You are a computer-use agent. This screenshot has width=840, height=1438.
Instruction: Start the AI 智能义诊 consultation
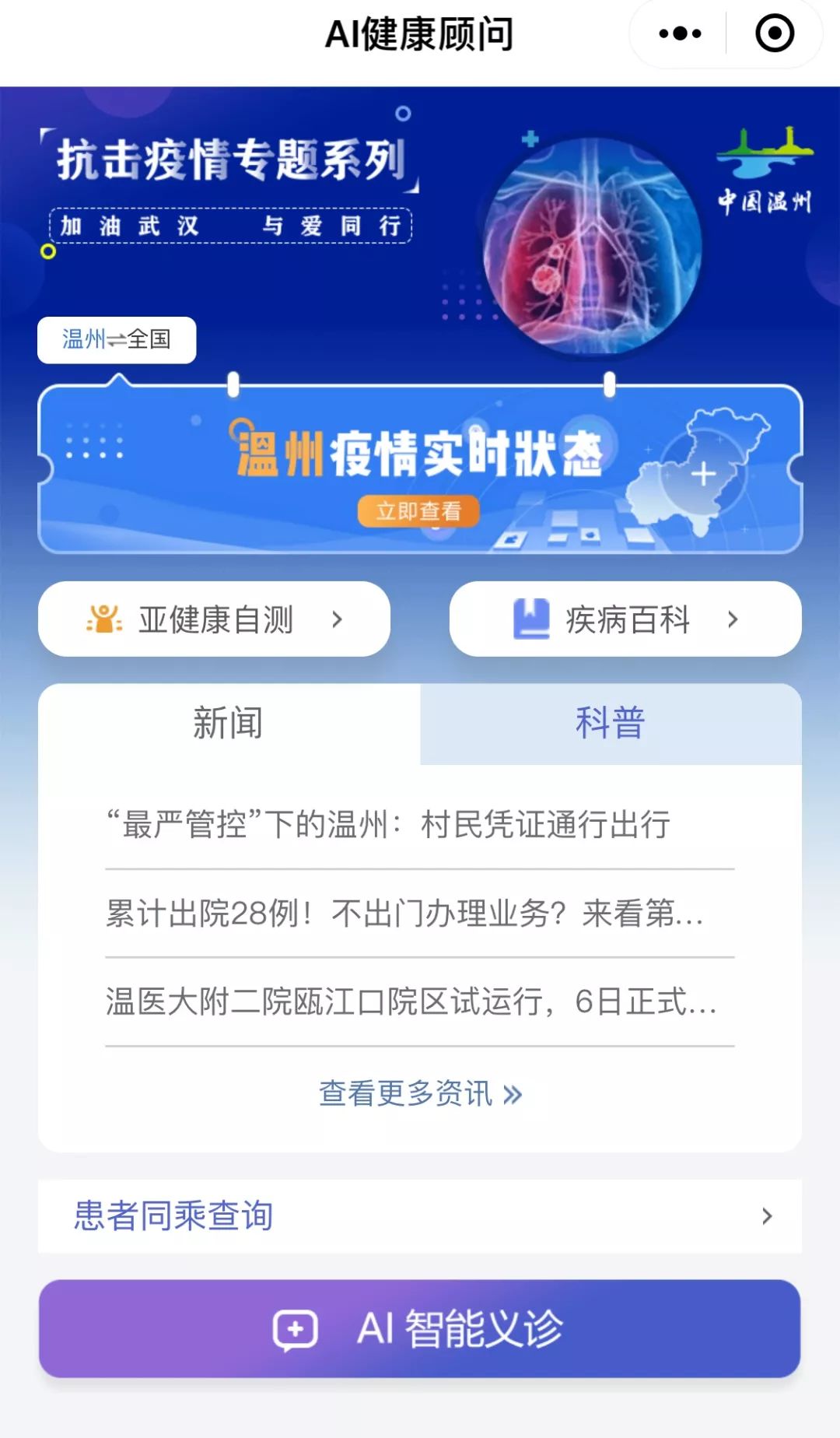tap(420, 1329)
